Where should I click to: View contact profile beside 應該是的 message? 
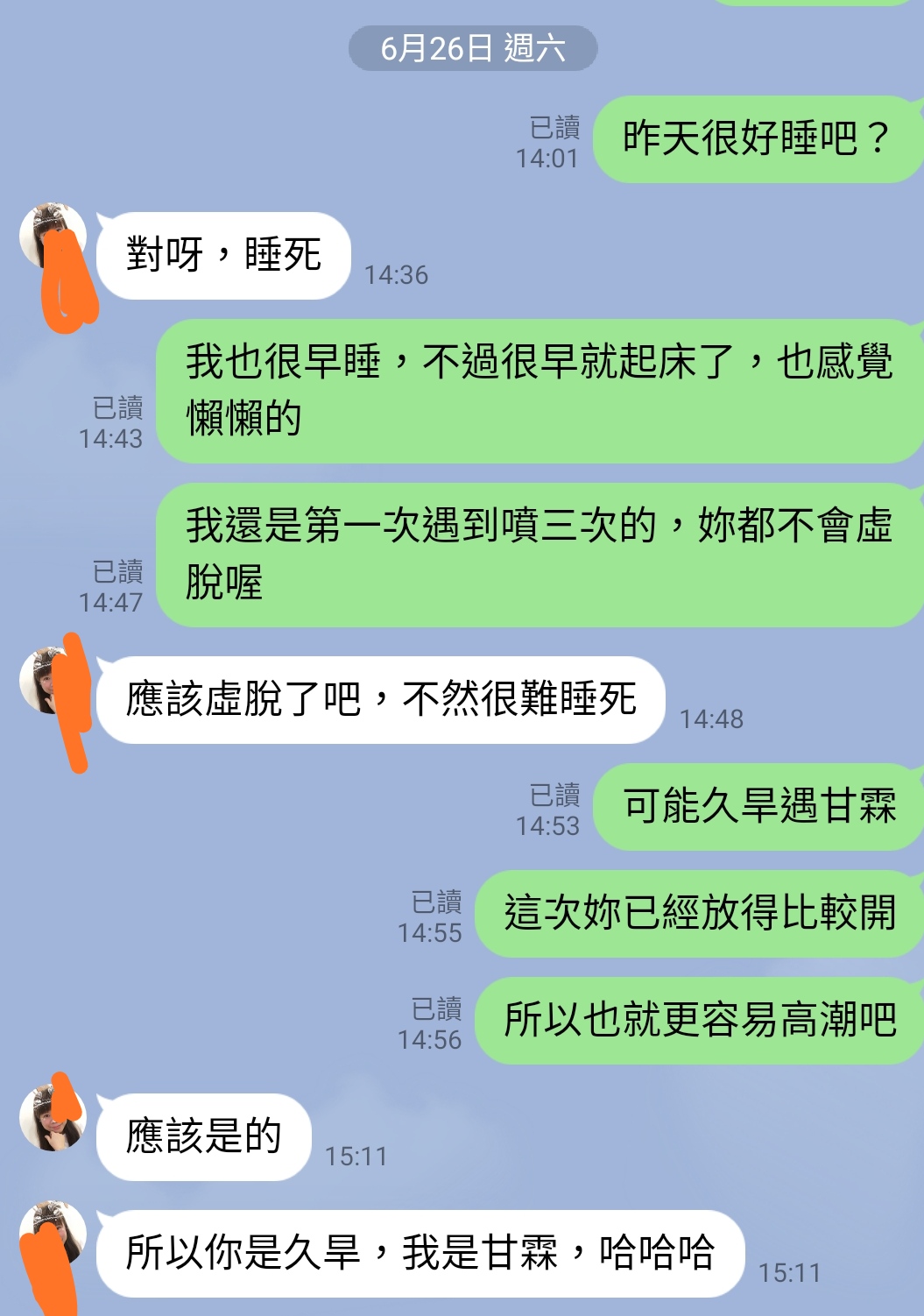coord(53,1118)
